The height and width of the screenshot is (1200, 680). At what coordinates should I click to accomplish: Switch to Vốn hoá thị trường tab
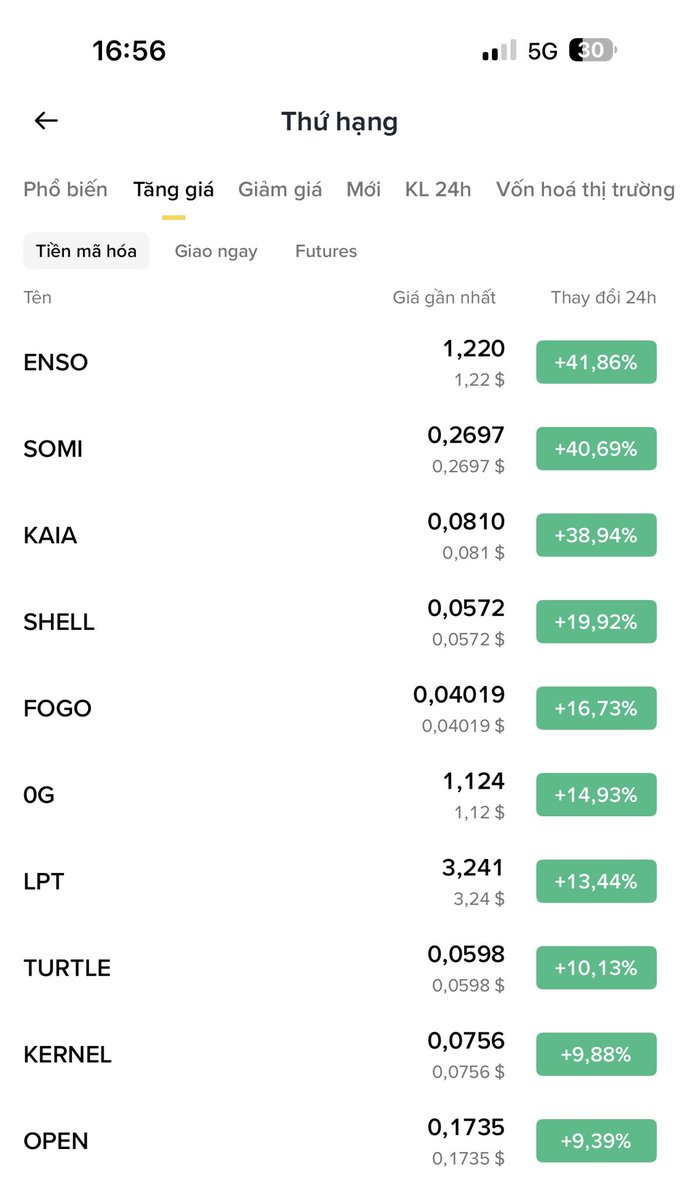point(585,189)
